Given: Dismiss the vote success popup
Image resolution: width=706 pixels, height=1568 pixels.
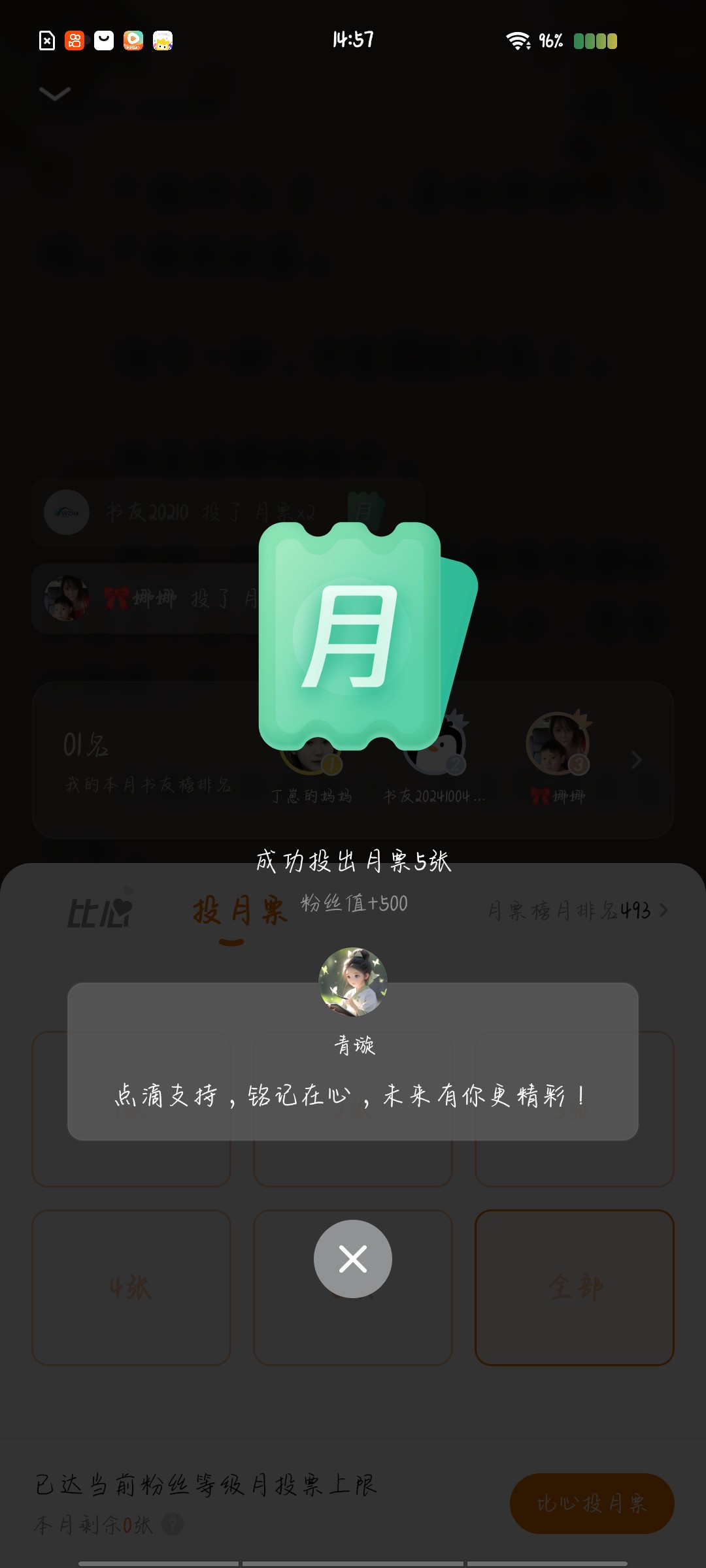Looking at the screenshot, I should [x=353, y=1258].
